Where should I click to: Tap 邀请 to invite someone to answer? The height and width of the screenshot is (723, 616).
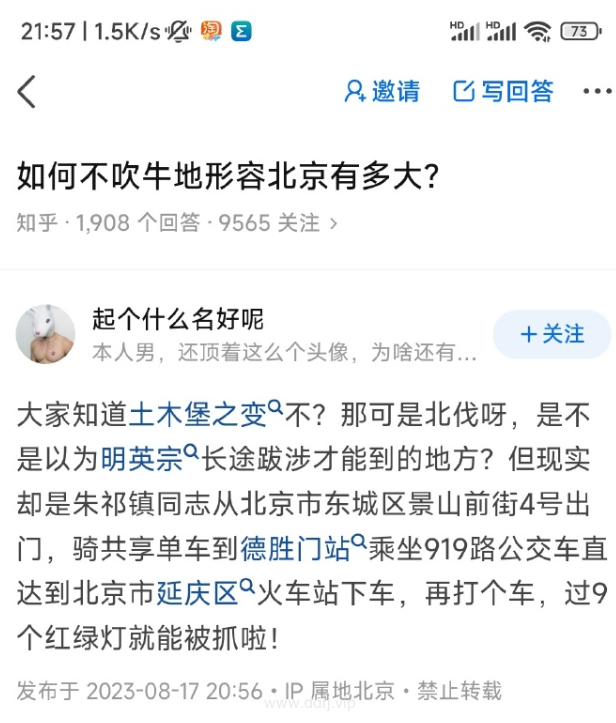click(382, 92)
